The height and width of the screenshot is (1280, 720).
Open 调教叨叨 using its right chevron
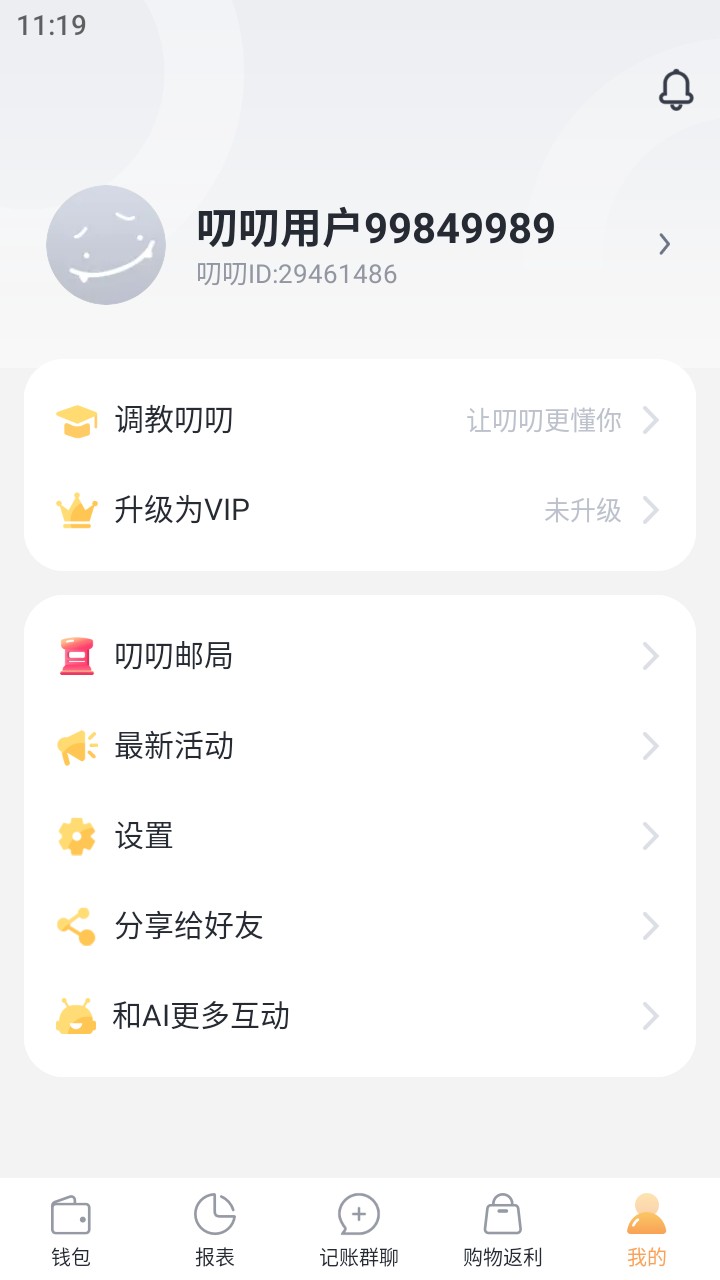point(652,420)
